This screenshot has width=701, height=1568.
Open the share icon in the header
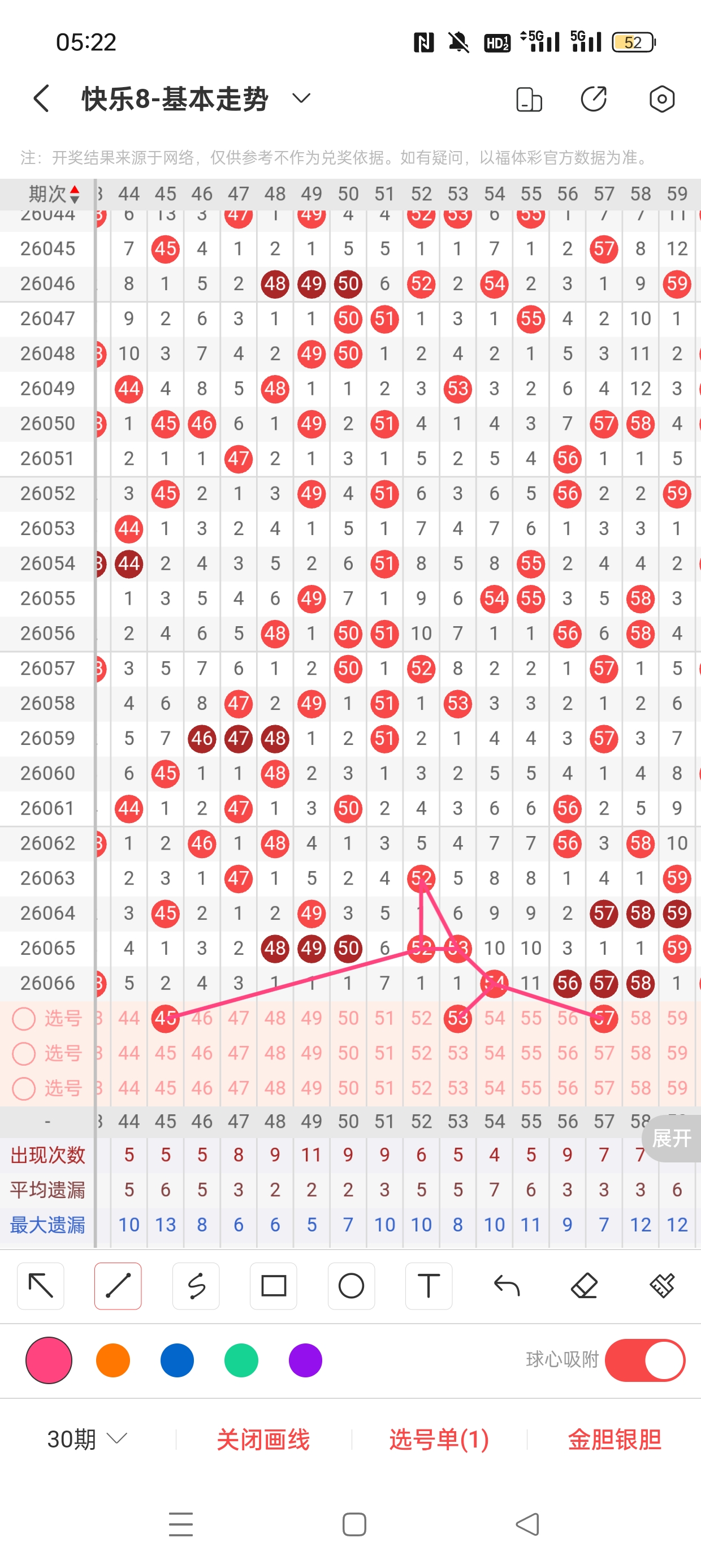click(593, 98)
